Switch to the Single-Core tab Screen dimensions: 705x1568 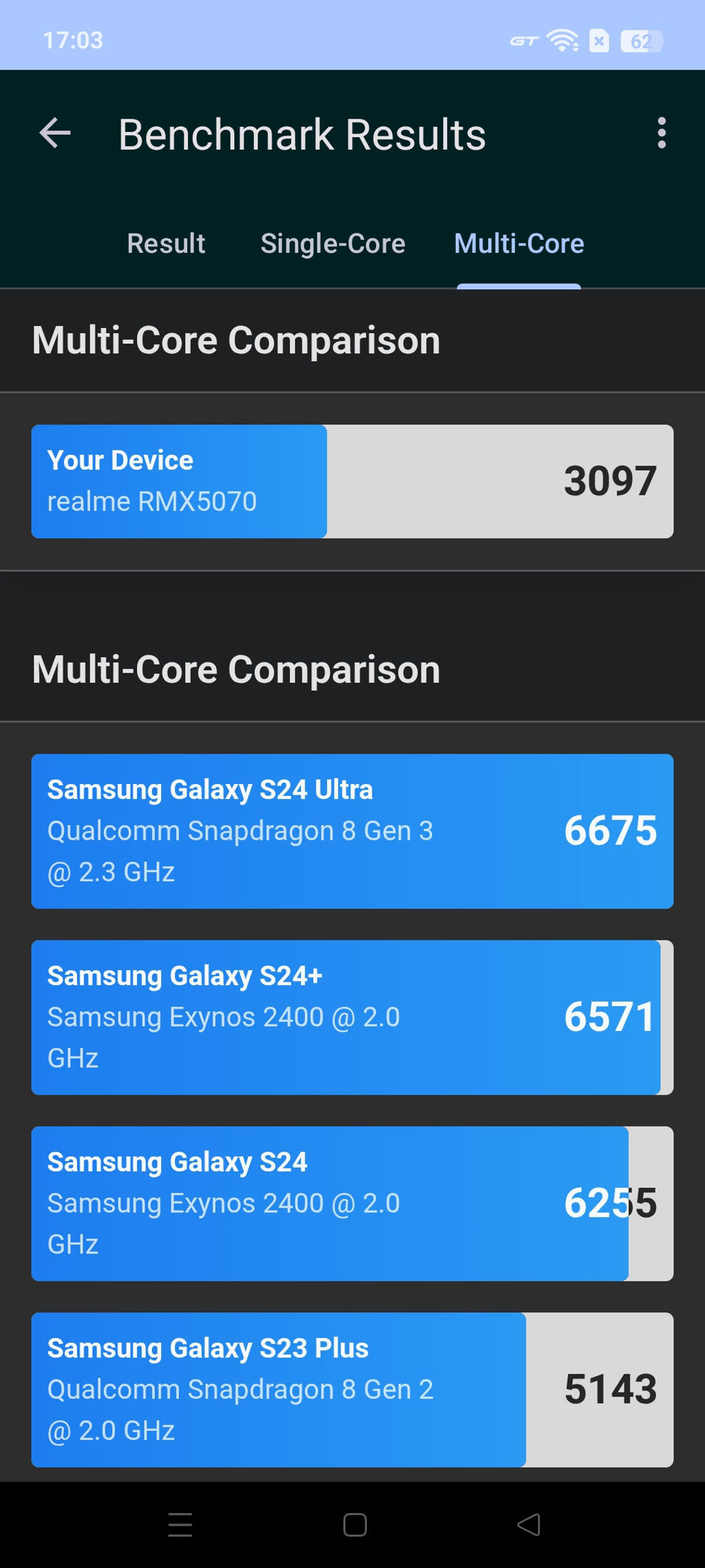pos(333,243)
